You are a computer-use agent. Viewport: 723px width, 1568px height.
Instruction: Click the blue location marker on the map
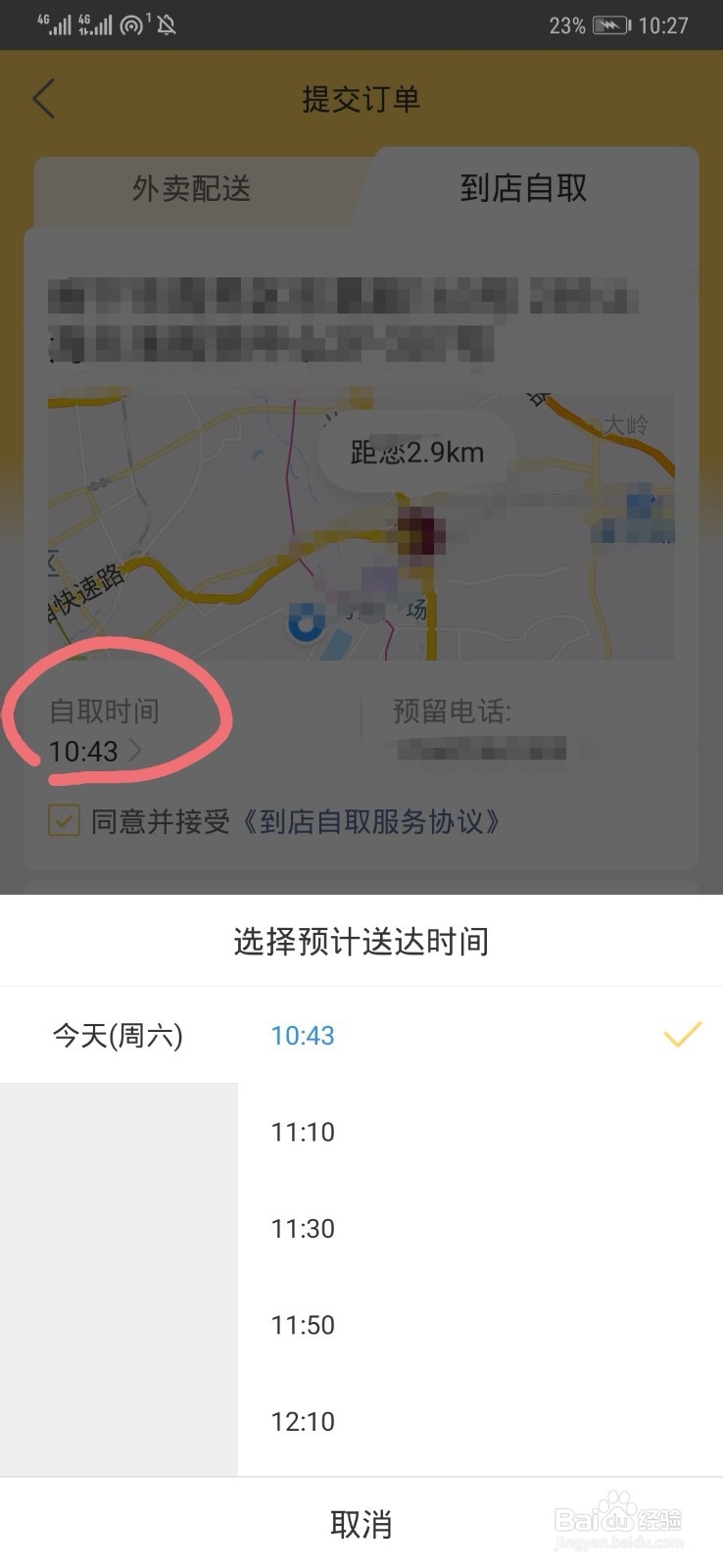coord(304,622)
